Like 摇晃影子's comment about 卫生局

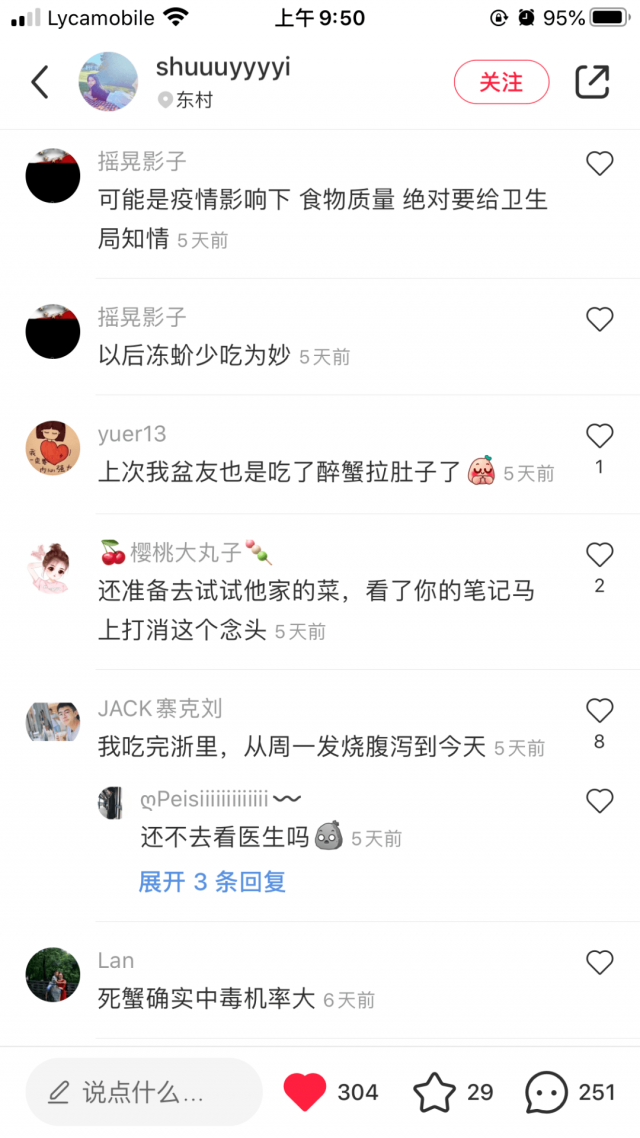click(x=599, y=164)
